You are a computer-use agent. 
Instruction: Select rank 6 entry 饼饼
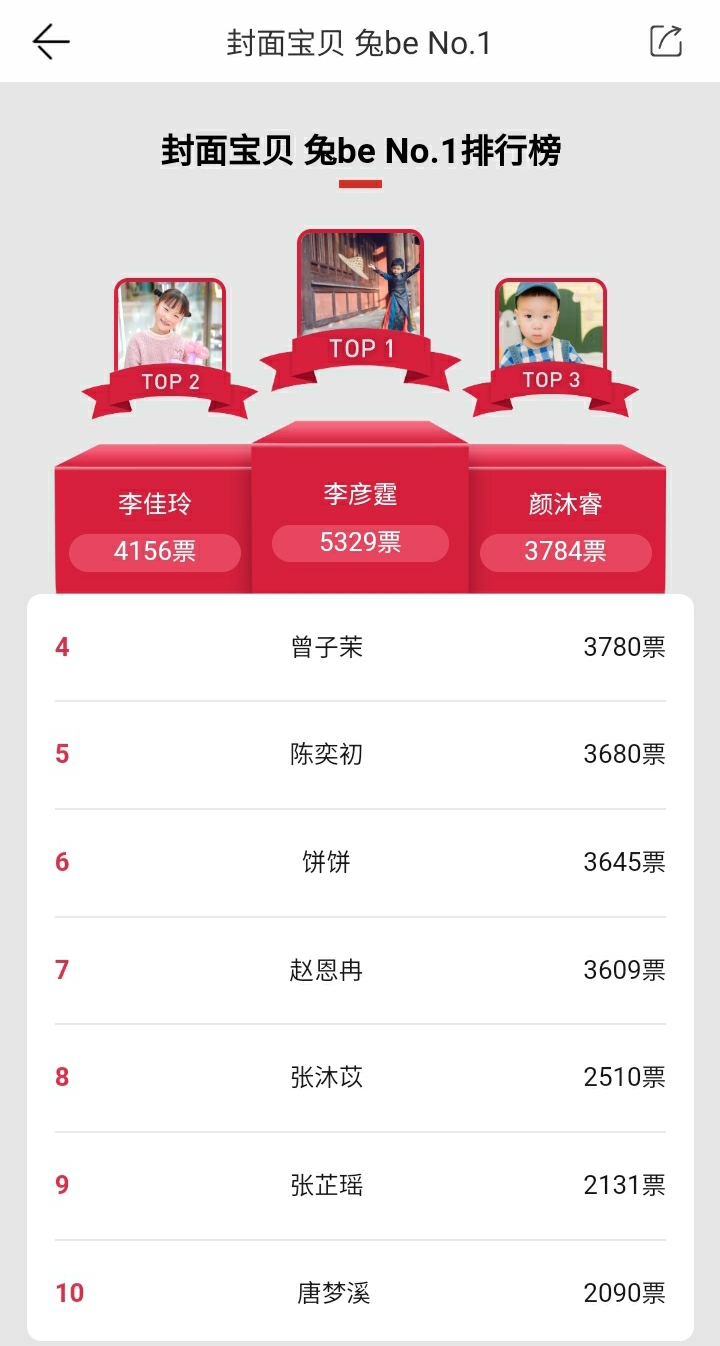tap(360, 862)
